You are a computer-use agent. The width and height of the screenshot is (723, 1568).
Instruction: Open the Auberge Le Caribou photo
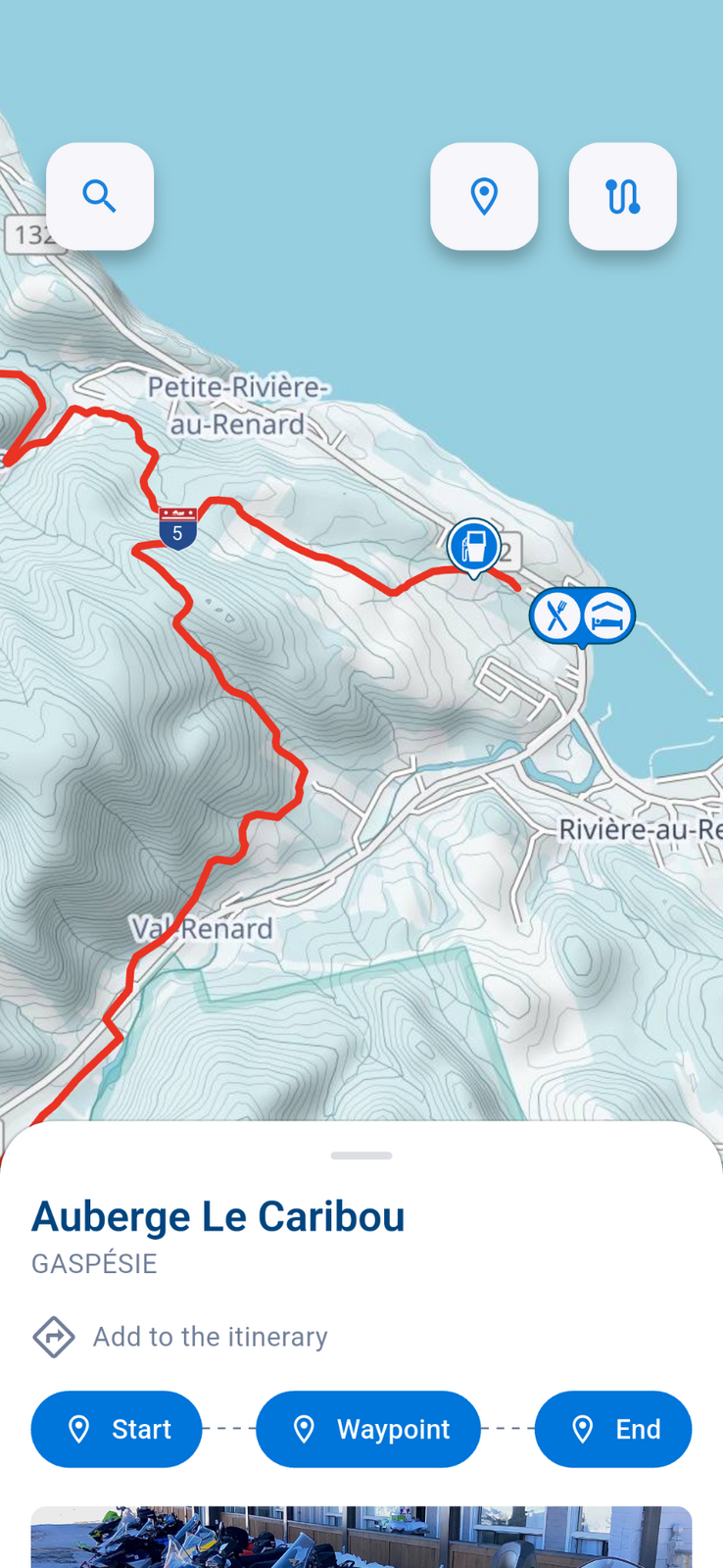(361, 1537)
